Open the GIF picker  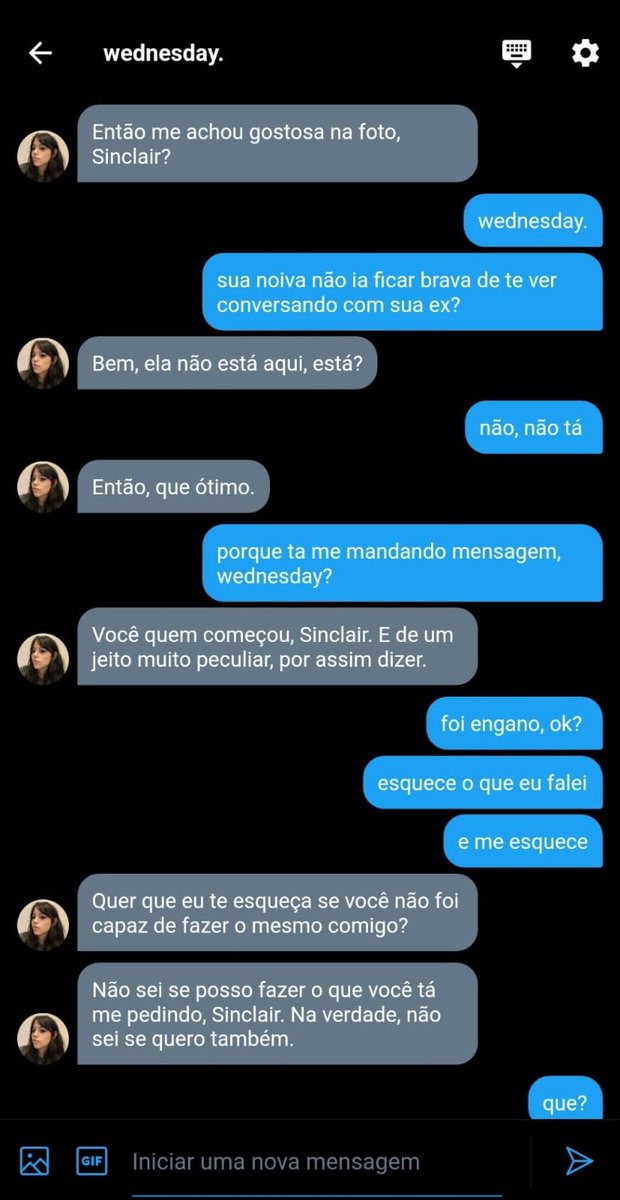point(92,1161)
